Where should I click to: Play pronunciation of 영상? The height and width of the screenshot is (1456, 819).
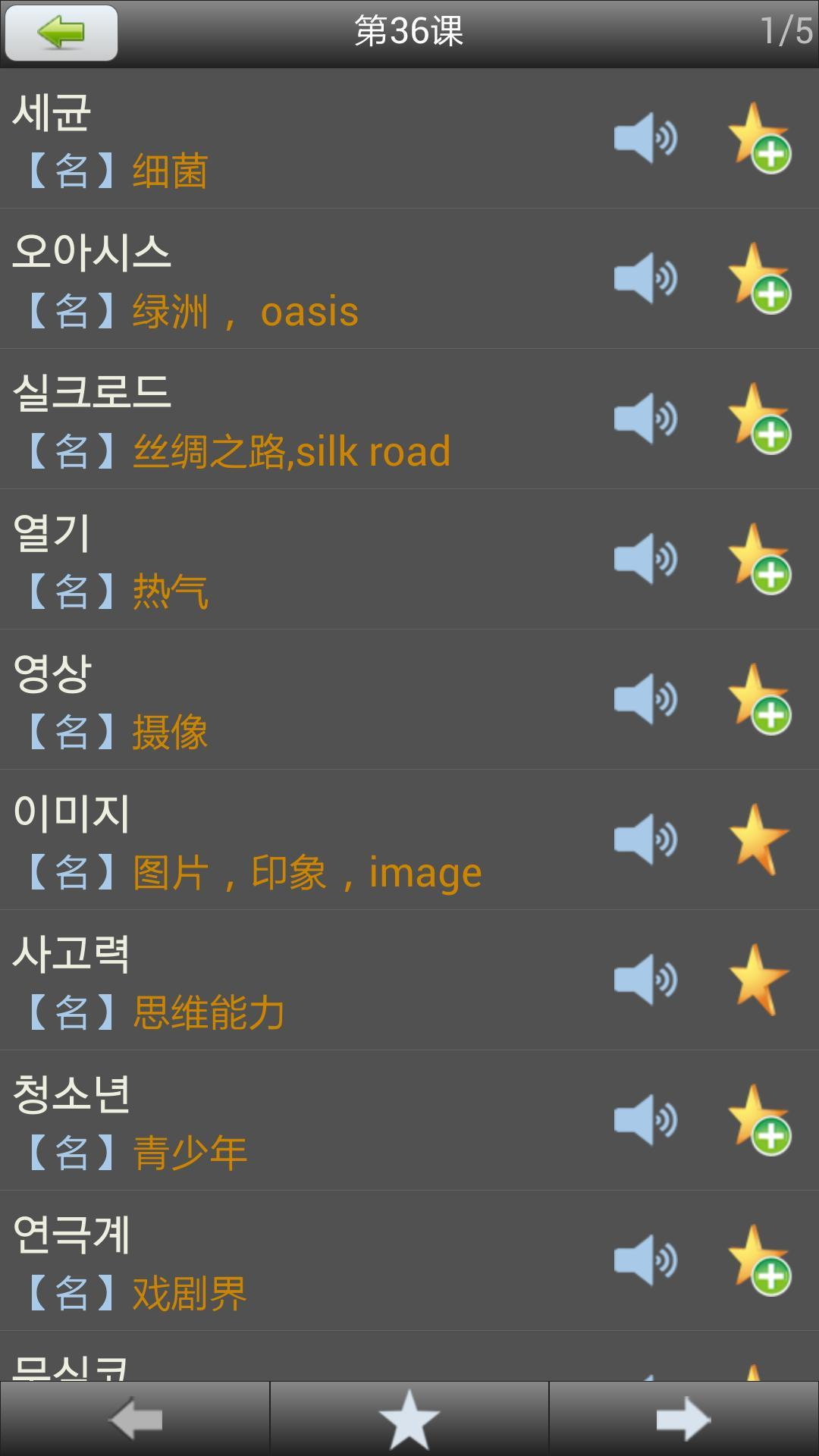(x=645, y=699)
